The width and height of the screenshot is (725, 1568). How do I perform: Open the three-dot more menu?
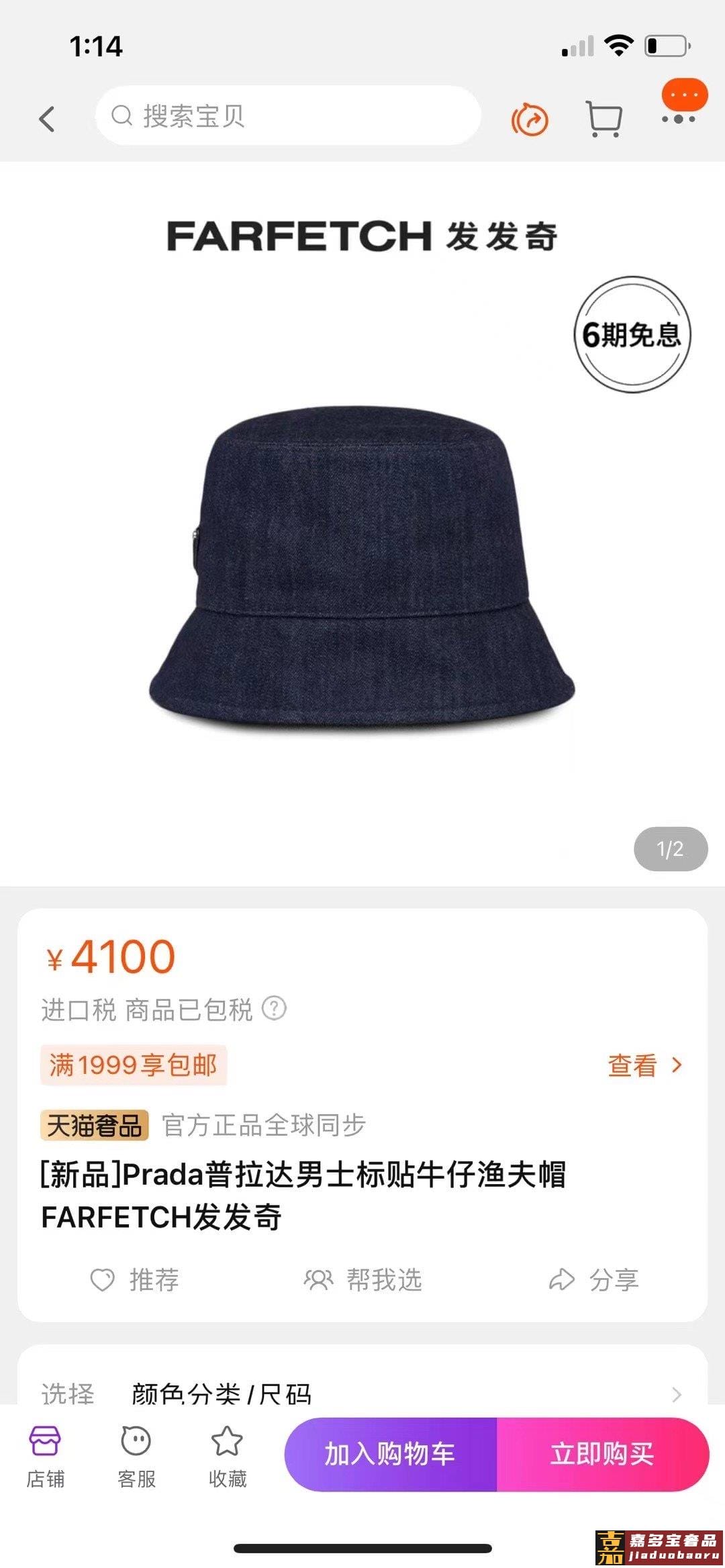(679, 119)
